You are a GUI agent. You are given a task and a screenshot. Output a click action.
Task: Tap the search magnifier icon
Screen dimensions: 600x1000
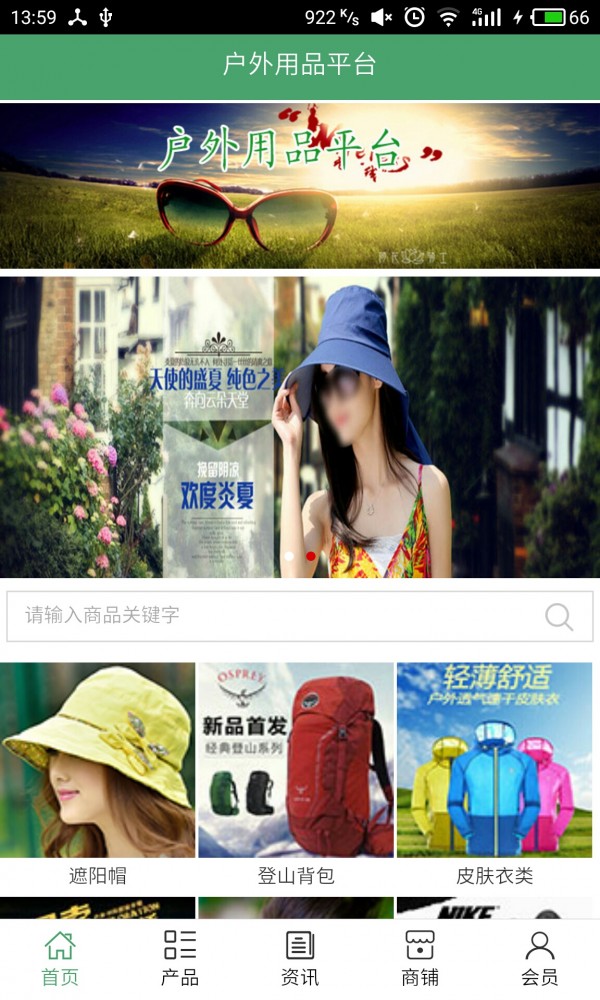coord(559,616)
